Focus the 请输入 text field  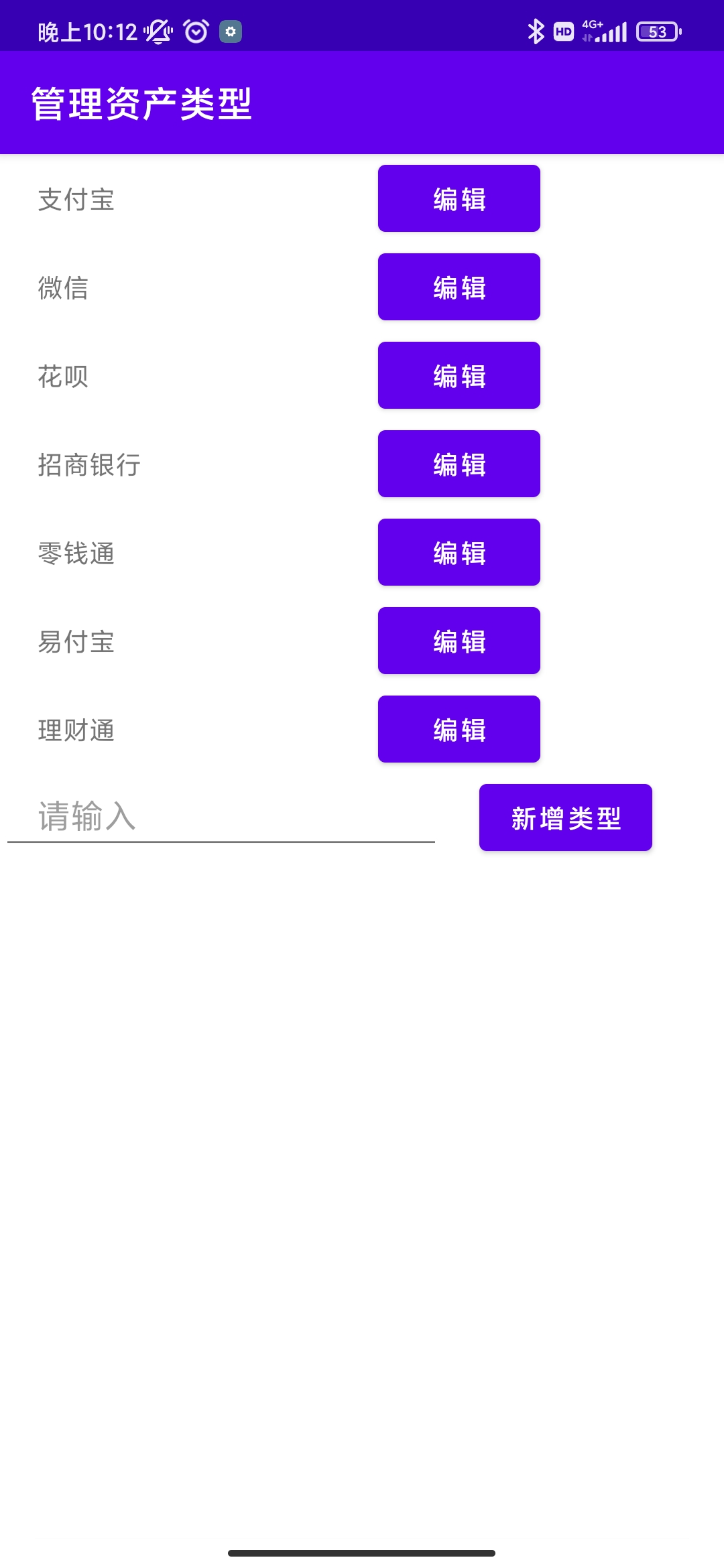coord(221,817)
